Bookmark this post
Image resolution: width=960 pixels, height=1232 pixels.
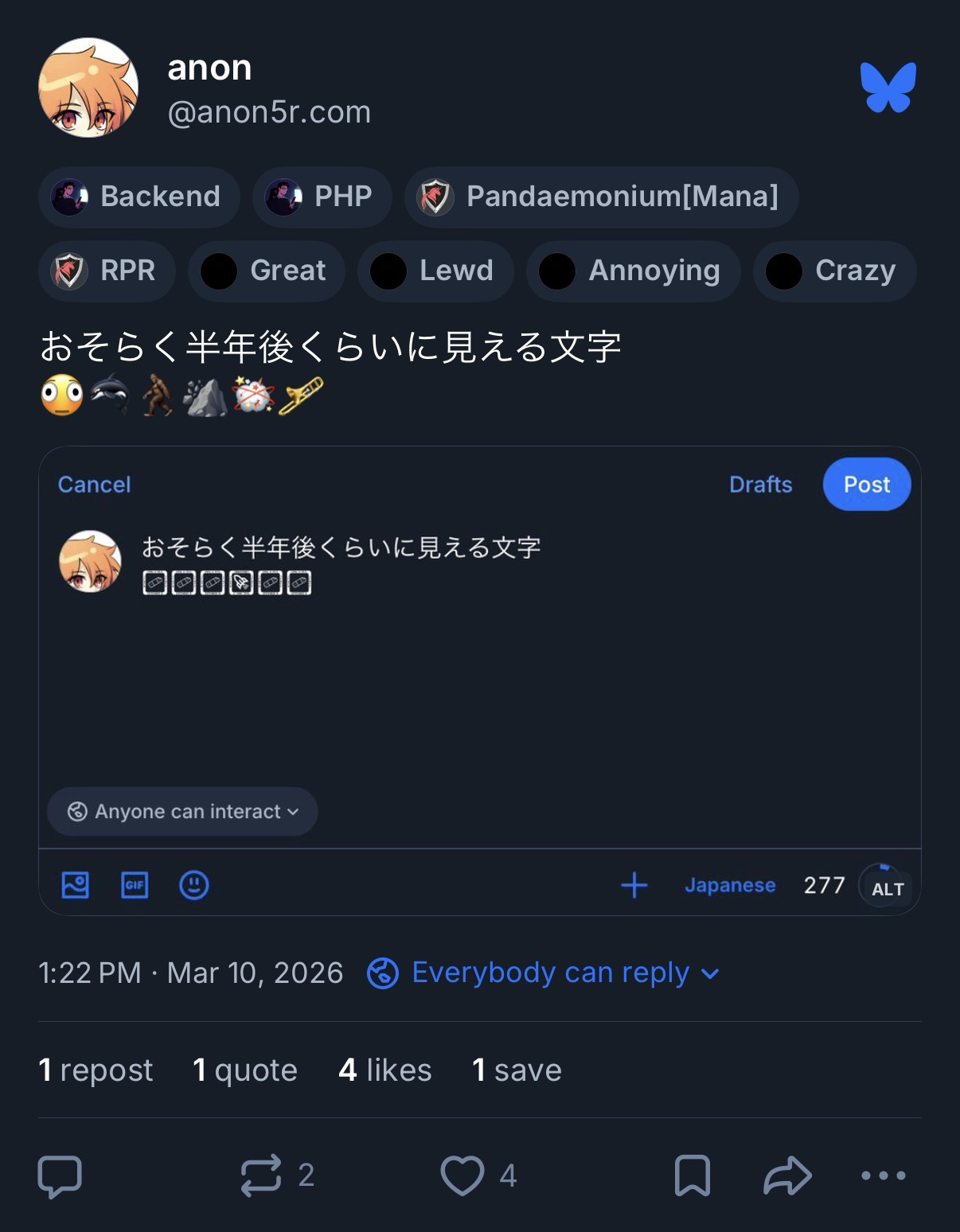click(x=692, y=1175)
